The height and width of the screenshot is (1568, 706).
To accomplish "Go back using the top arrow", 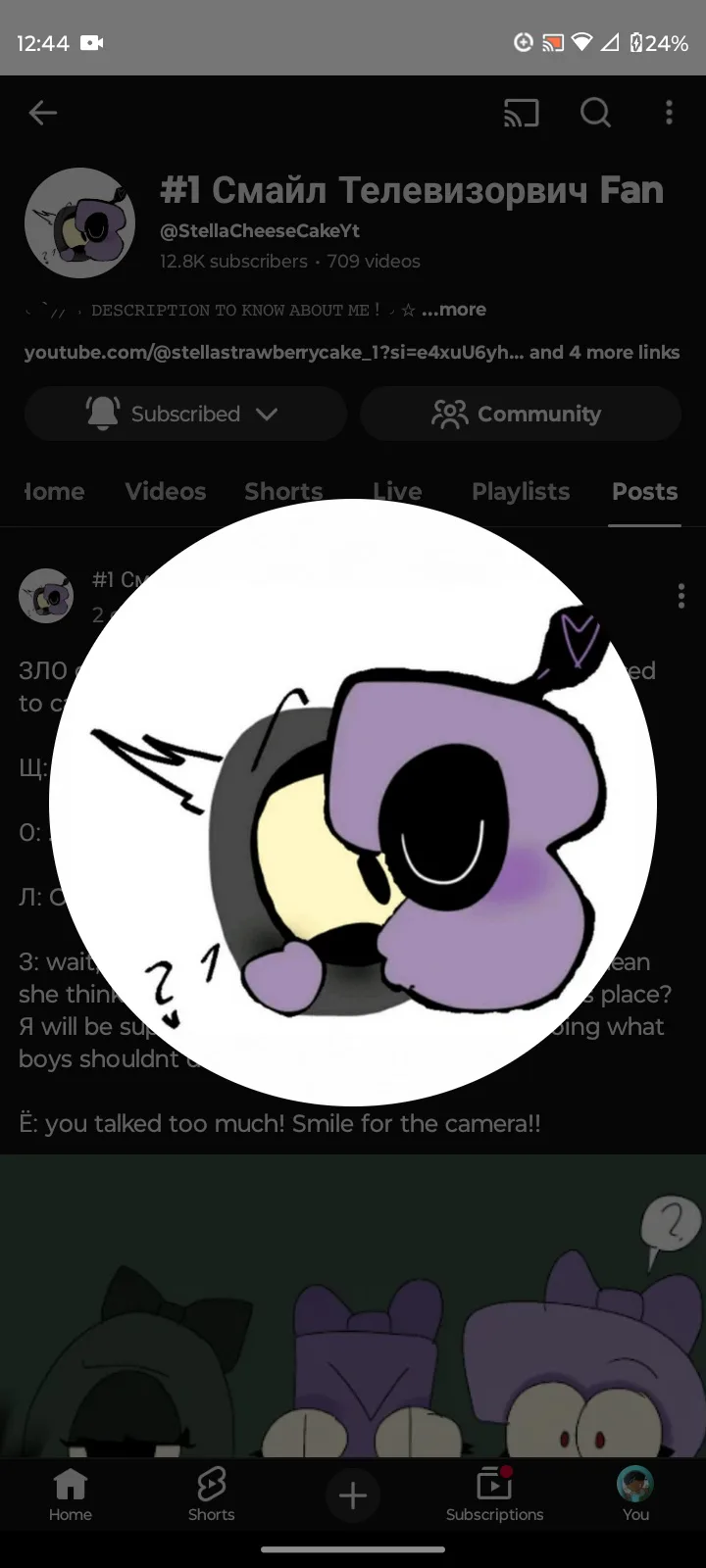I will pos(43,113).
